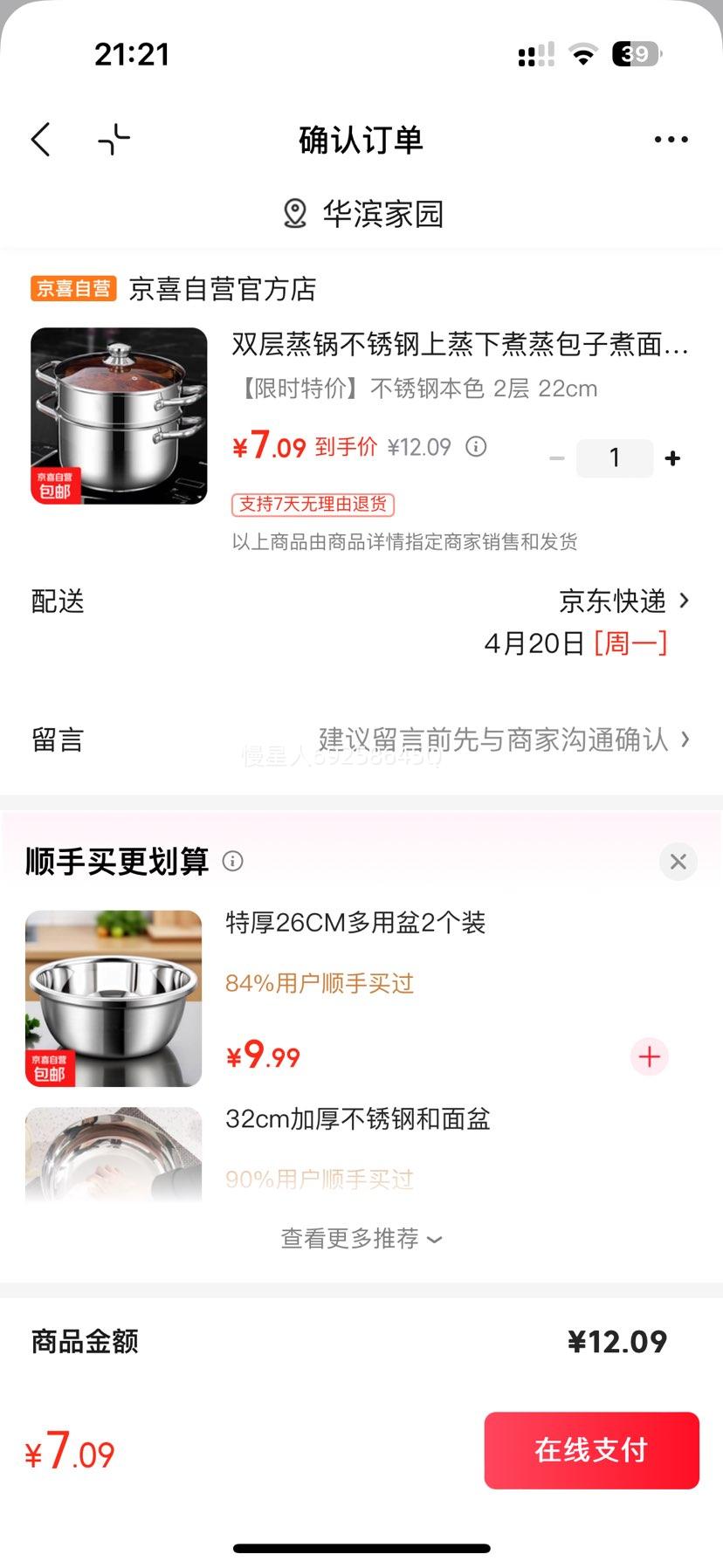Decrease the steamer pot quantity with minus

(x=556, y=457)
